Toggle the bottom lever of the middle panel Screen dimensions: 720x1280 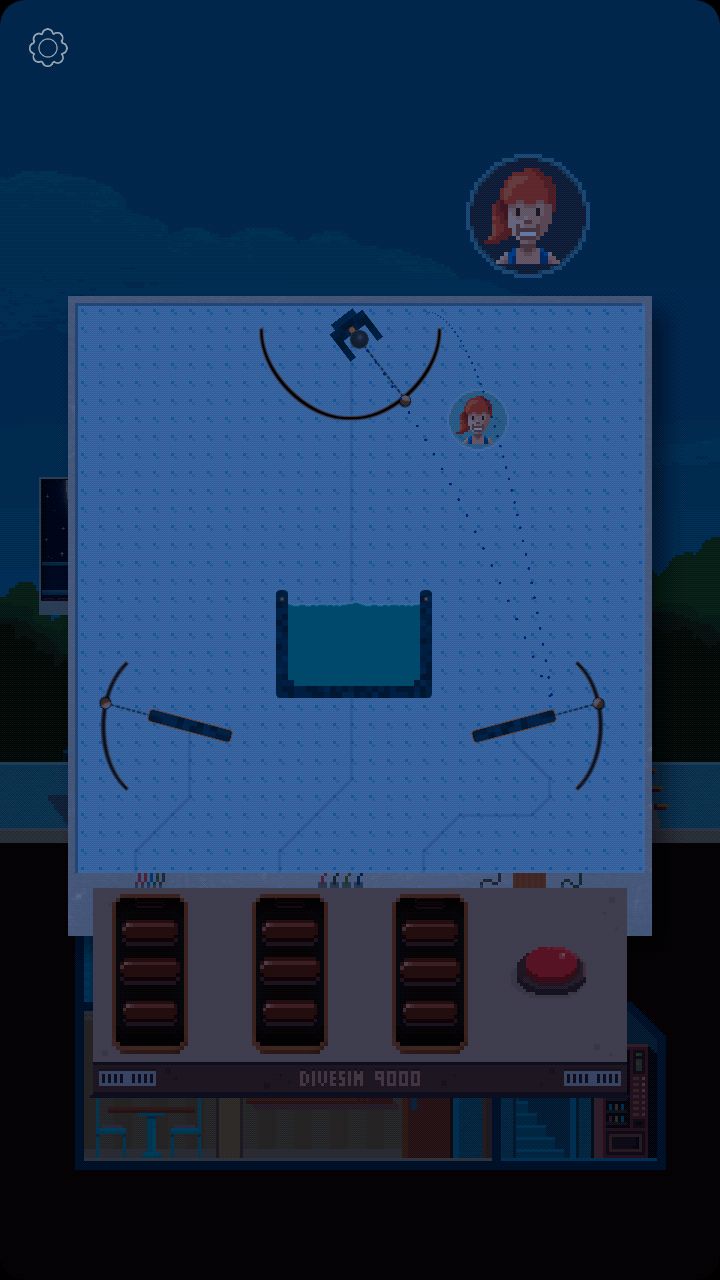[288, 1012]
